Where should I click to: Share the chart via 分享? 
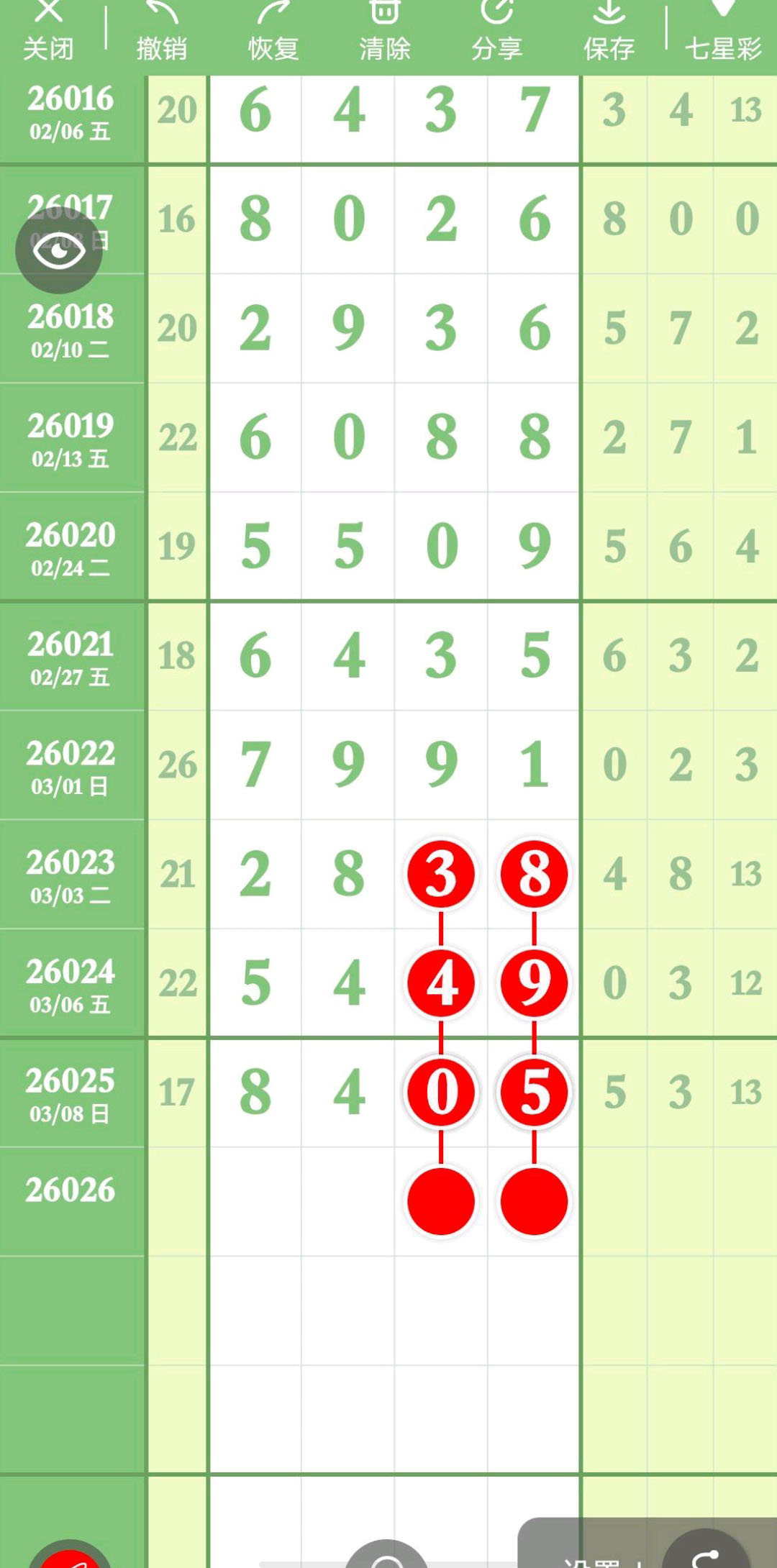click(496, 32)
